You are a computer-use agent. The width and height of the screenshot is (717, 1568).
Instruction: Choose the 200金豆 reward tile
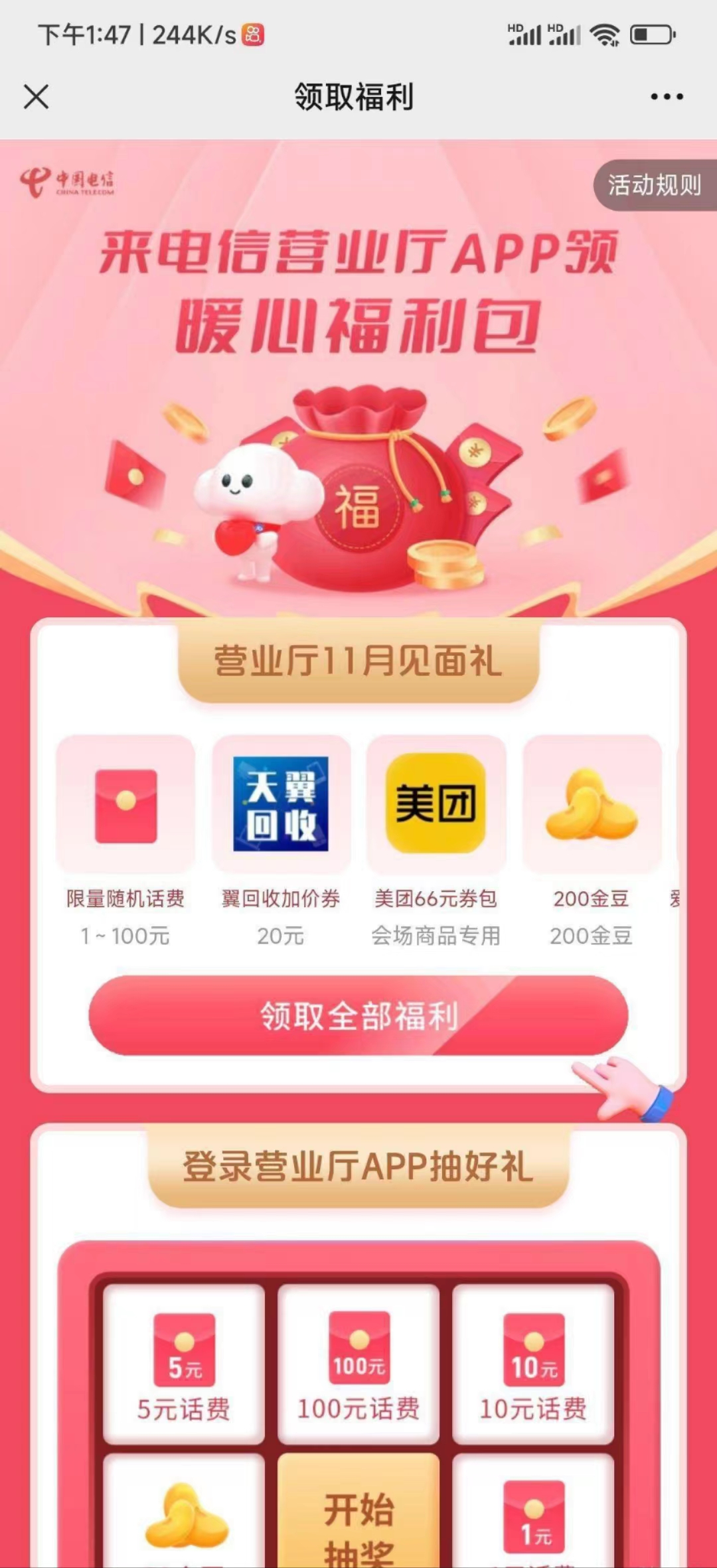[x=592, y=805]
